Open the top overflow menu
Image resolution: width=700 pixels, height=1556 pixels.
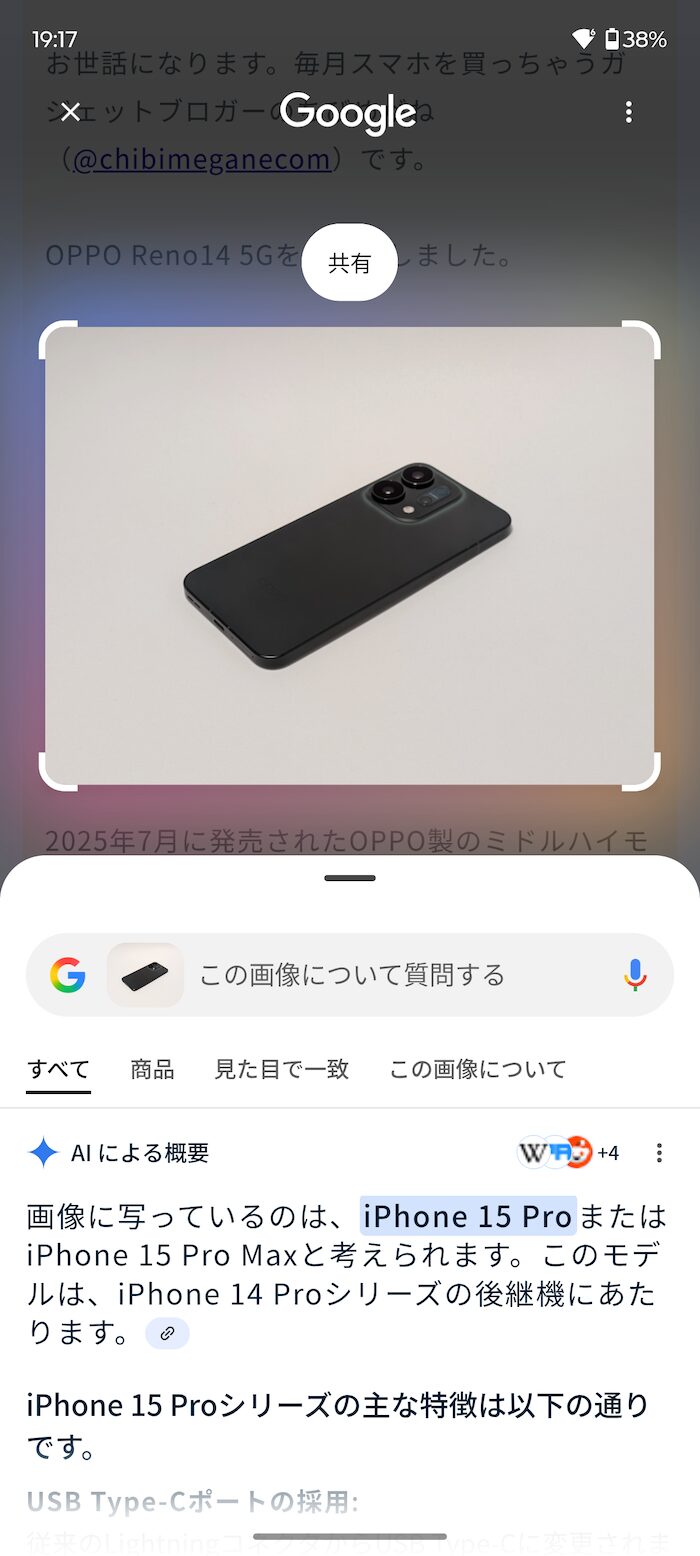coord(628,112)
